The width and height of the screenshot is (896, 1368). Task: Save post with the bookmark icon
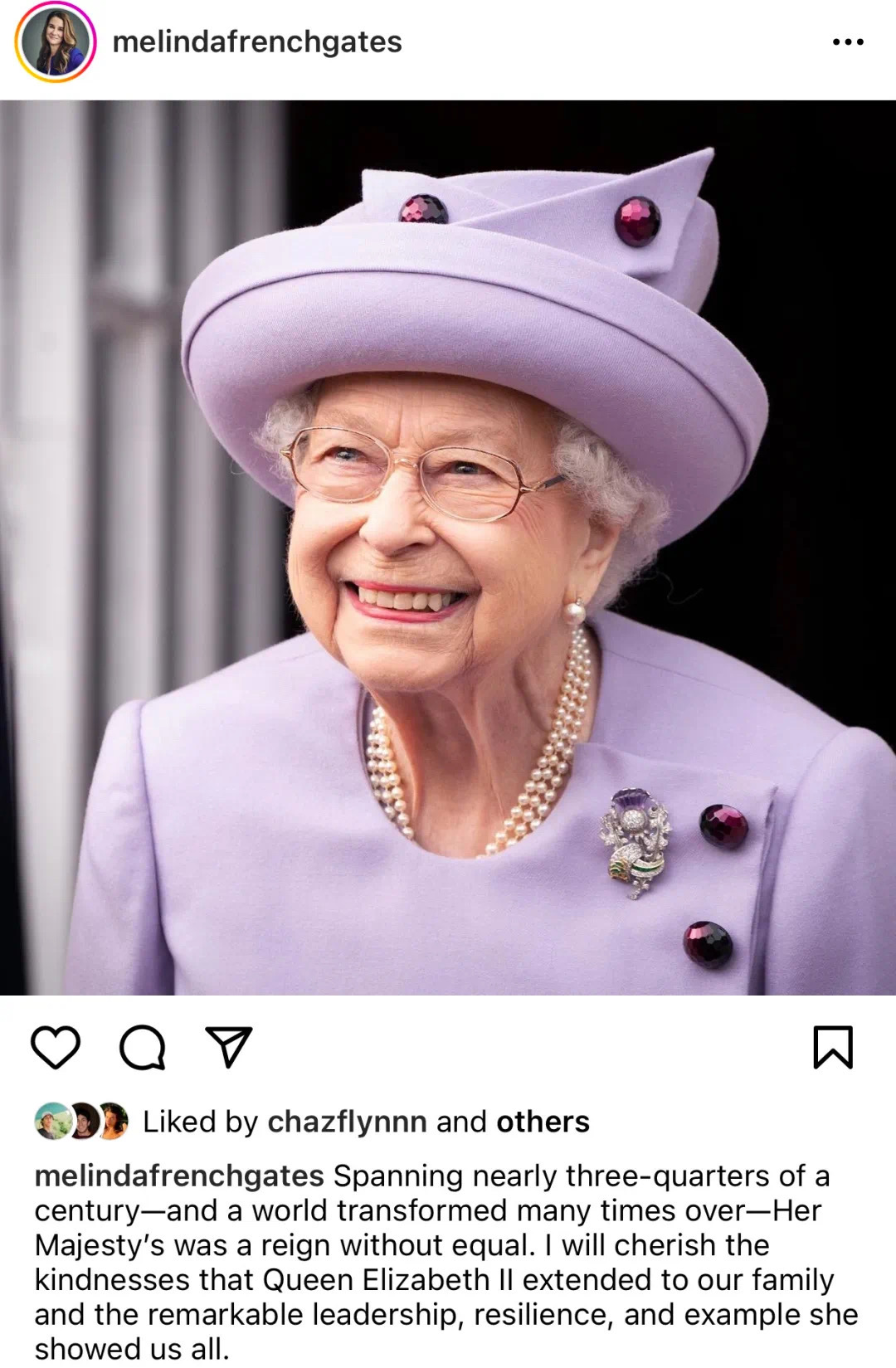point(833,1047)
